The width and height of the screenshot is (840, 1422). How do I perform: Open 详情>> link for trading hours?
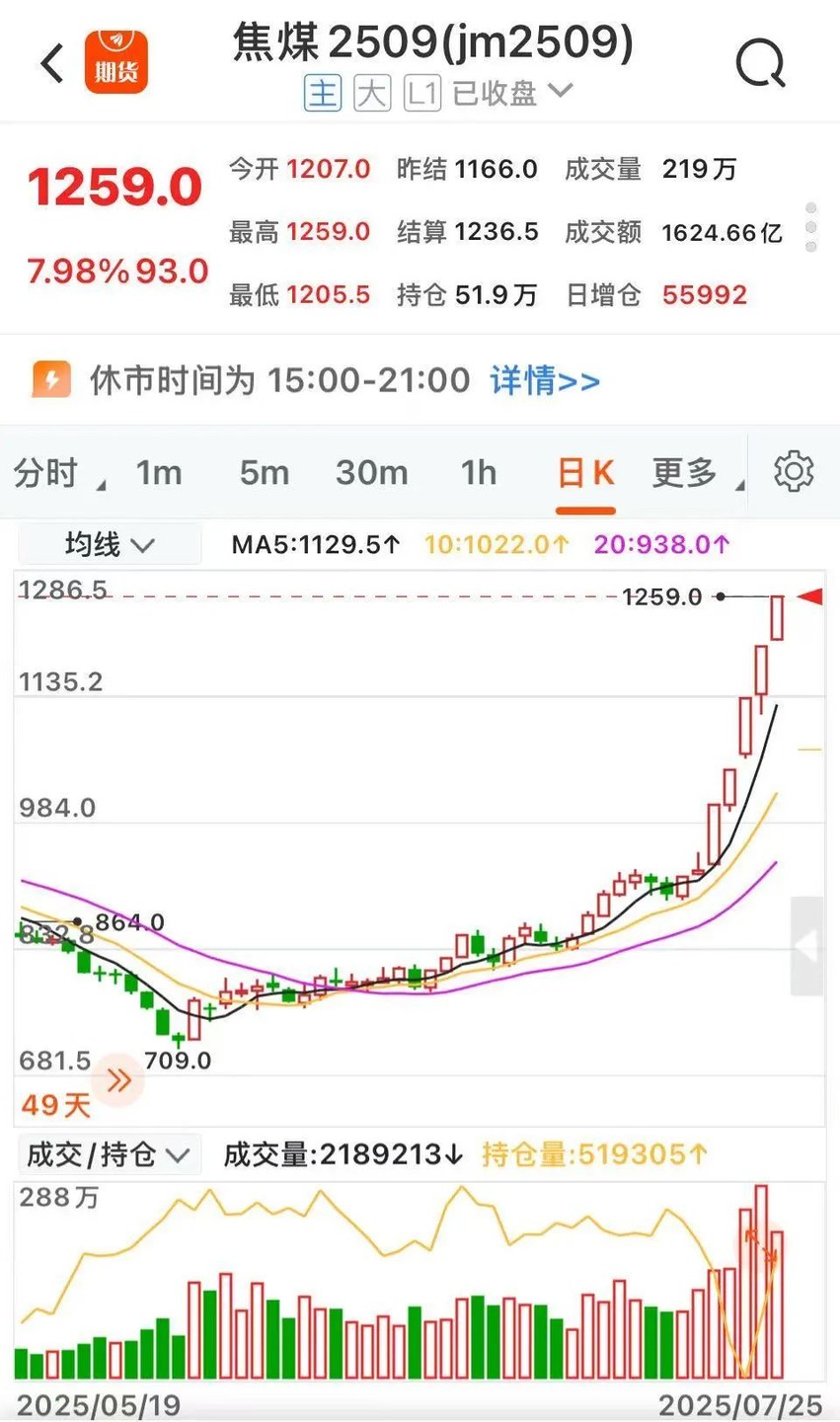point(545,380)
